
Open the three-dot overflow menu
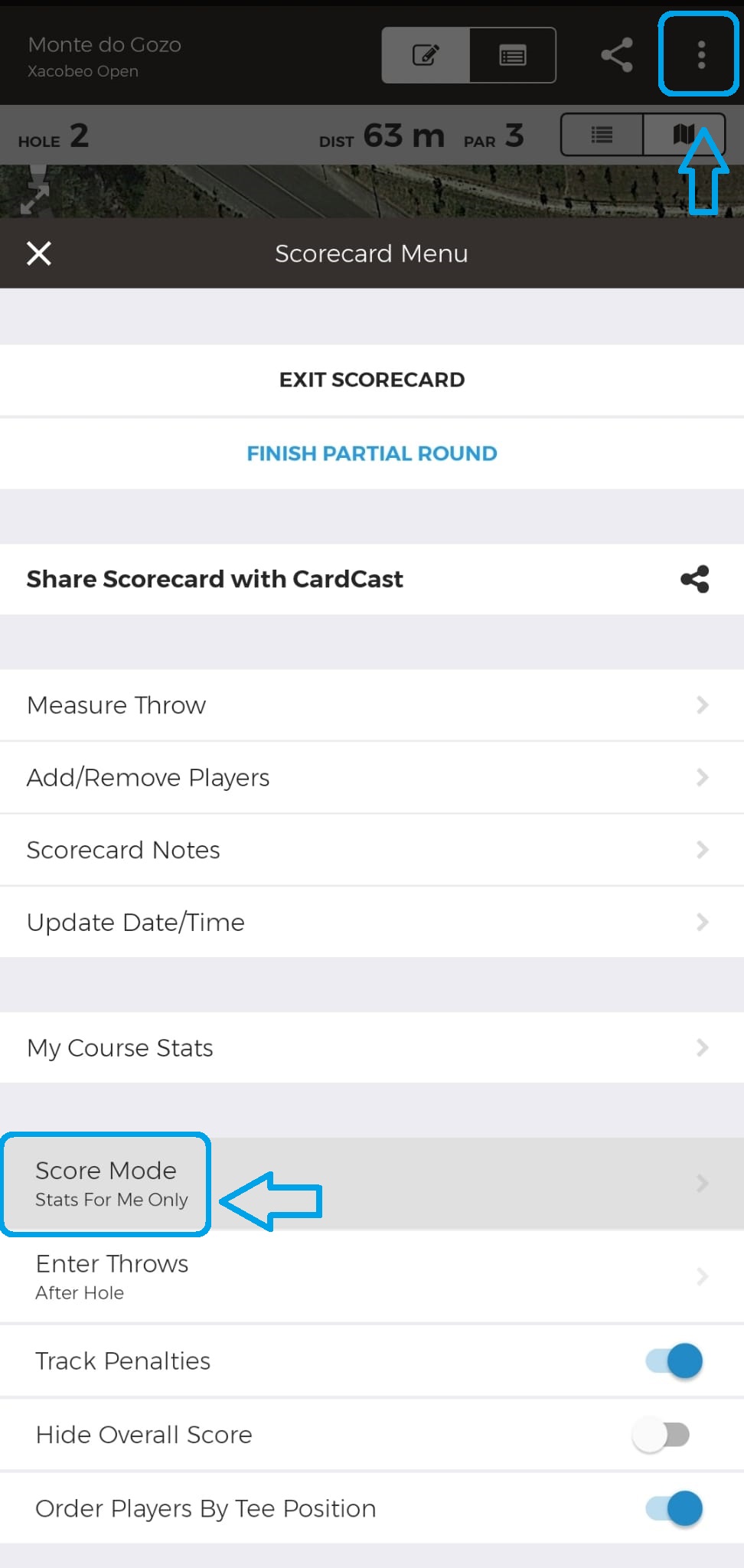(701, 55)
